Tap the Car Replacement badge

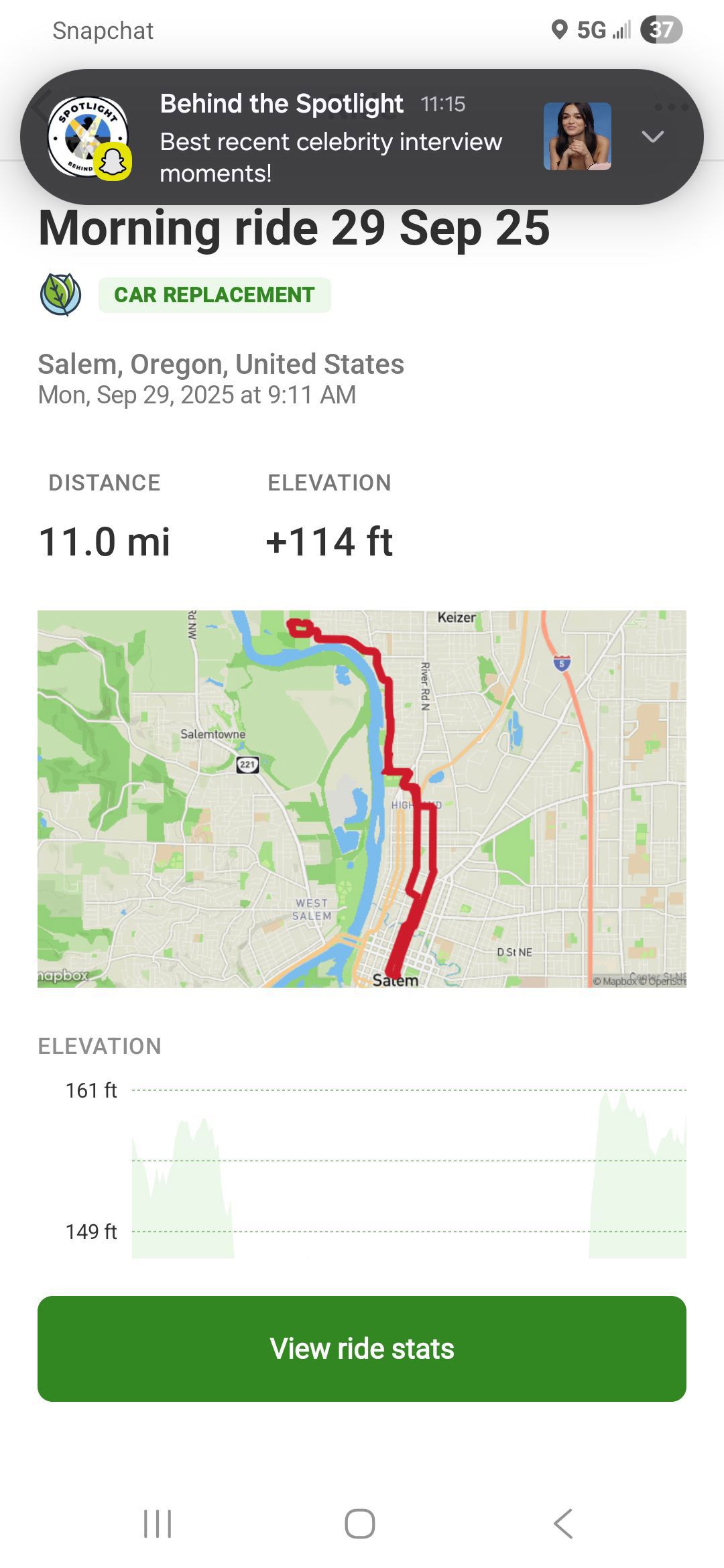tap(215, 295)
